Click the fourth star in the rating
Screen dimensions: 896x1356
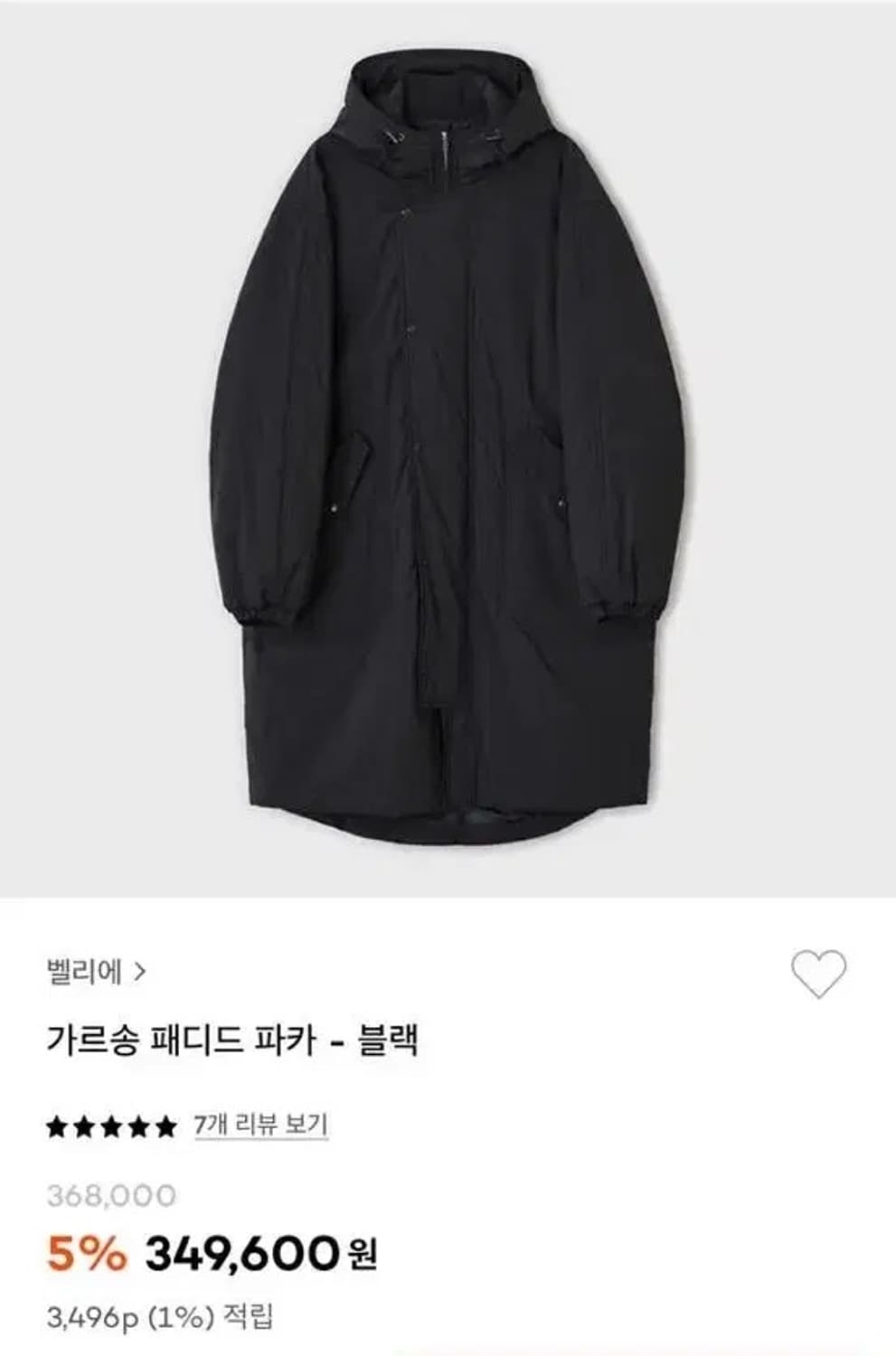[139, 1125]
